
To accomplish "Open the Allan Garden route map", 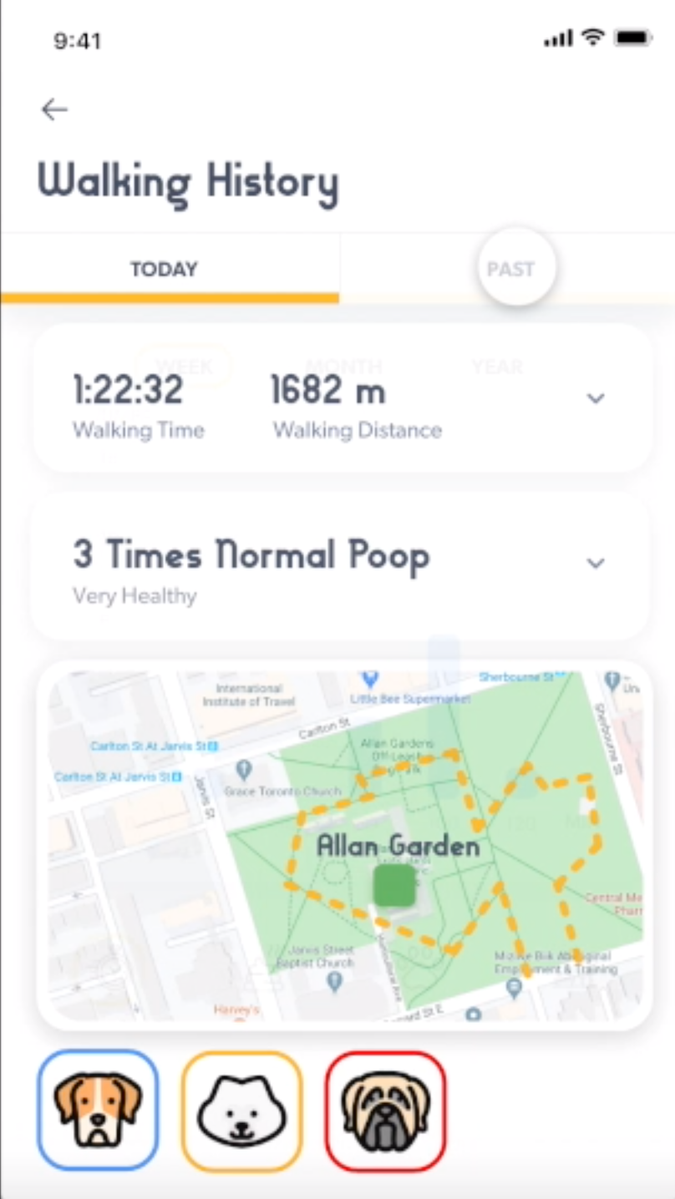I will pos(344,845).
